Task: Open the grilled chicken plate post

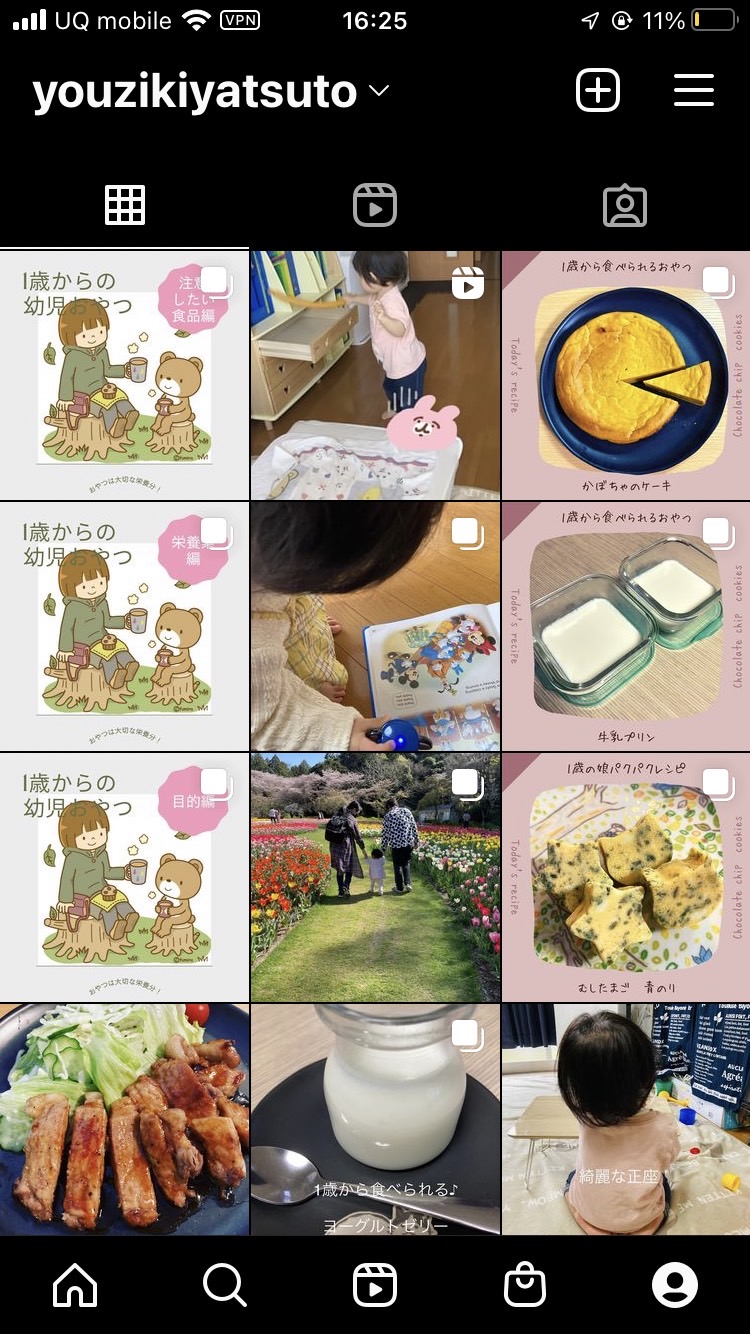Action: [124, 1120]
